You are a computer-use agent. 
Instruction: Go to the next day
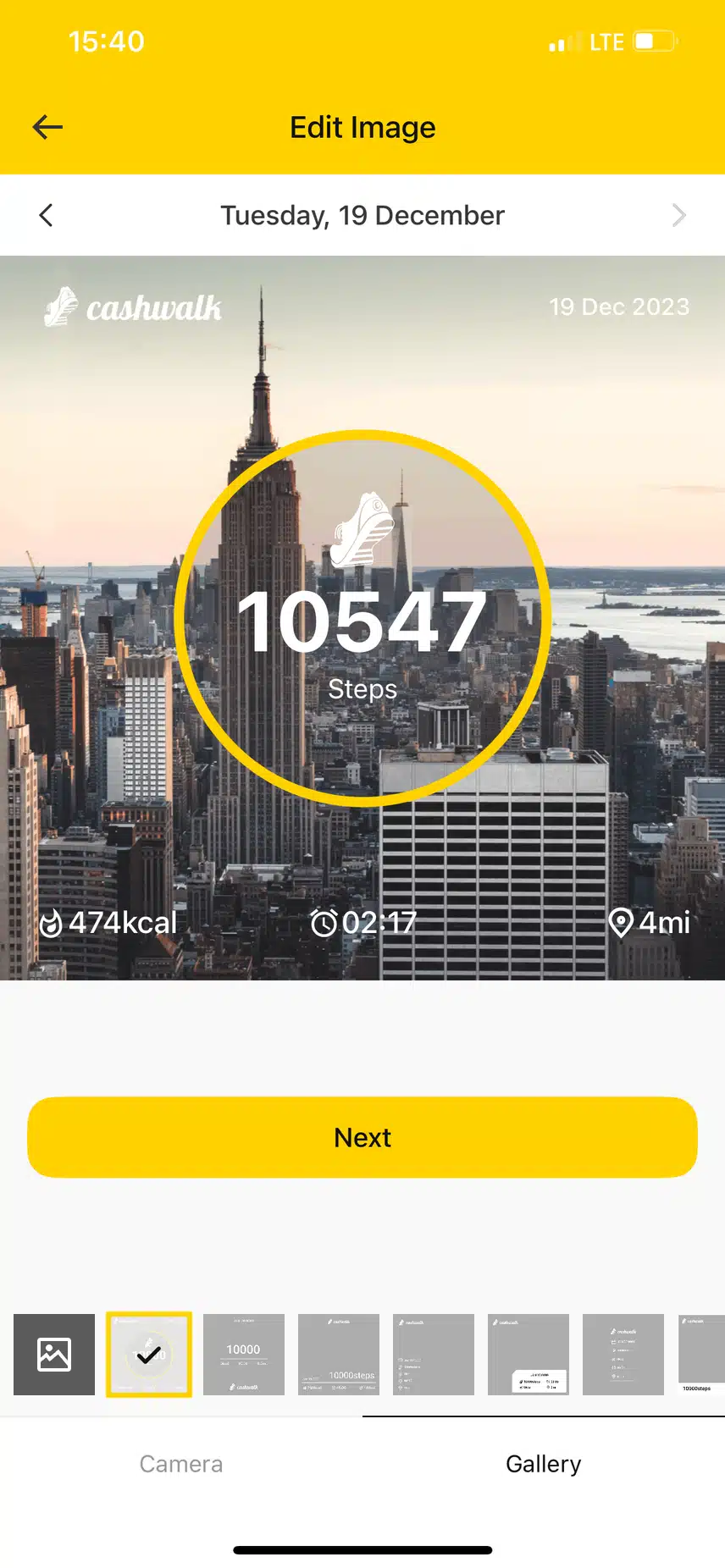678,215
